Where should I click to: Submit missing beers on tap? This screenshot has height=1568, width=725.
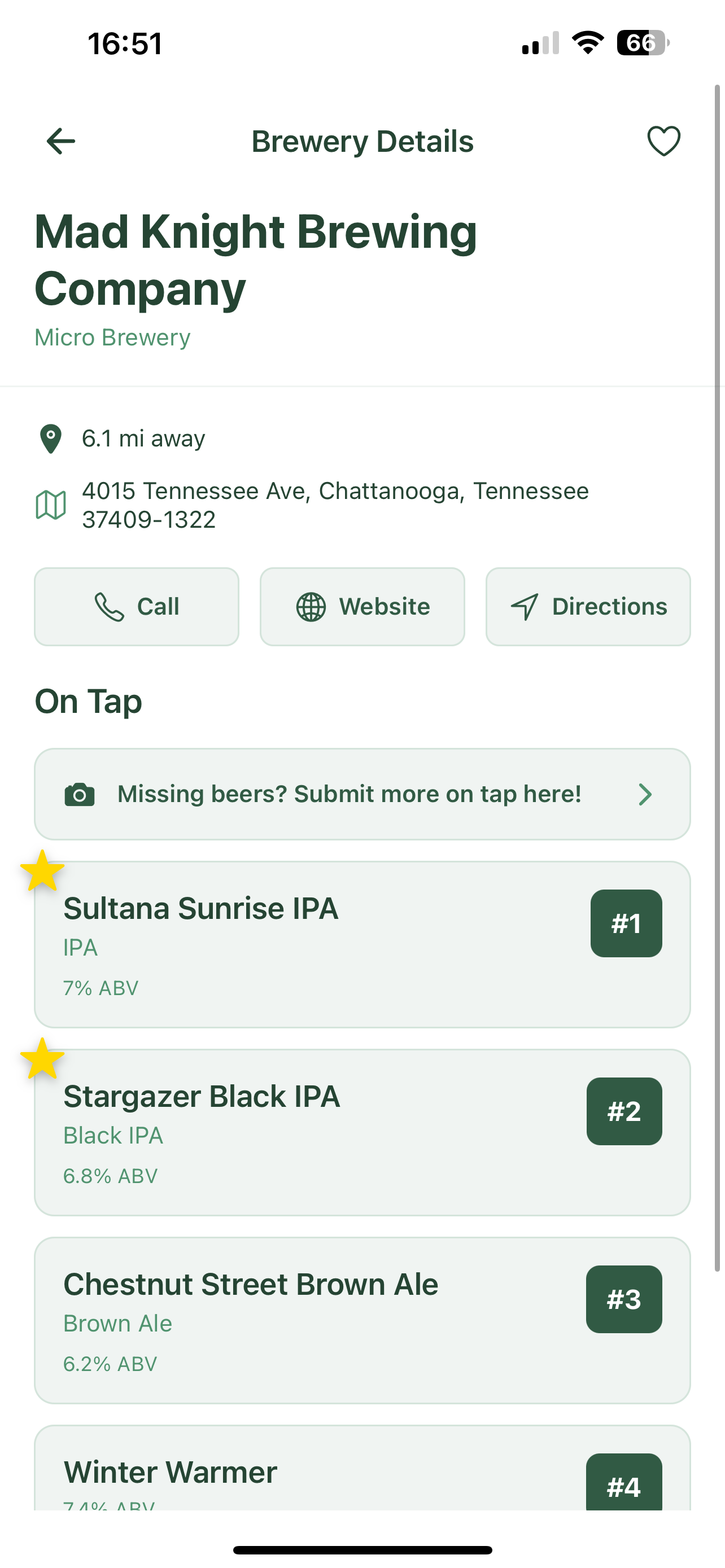(362, 794)
